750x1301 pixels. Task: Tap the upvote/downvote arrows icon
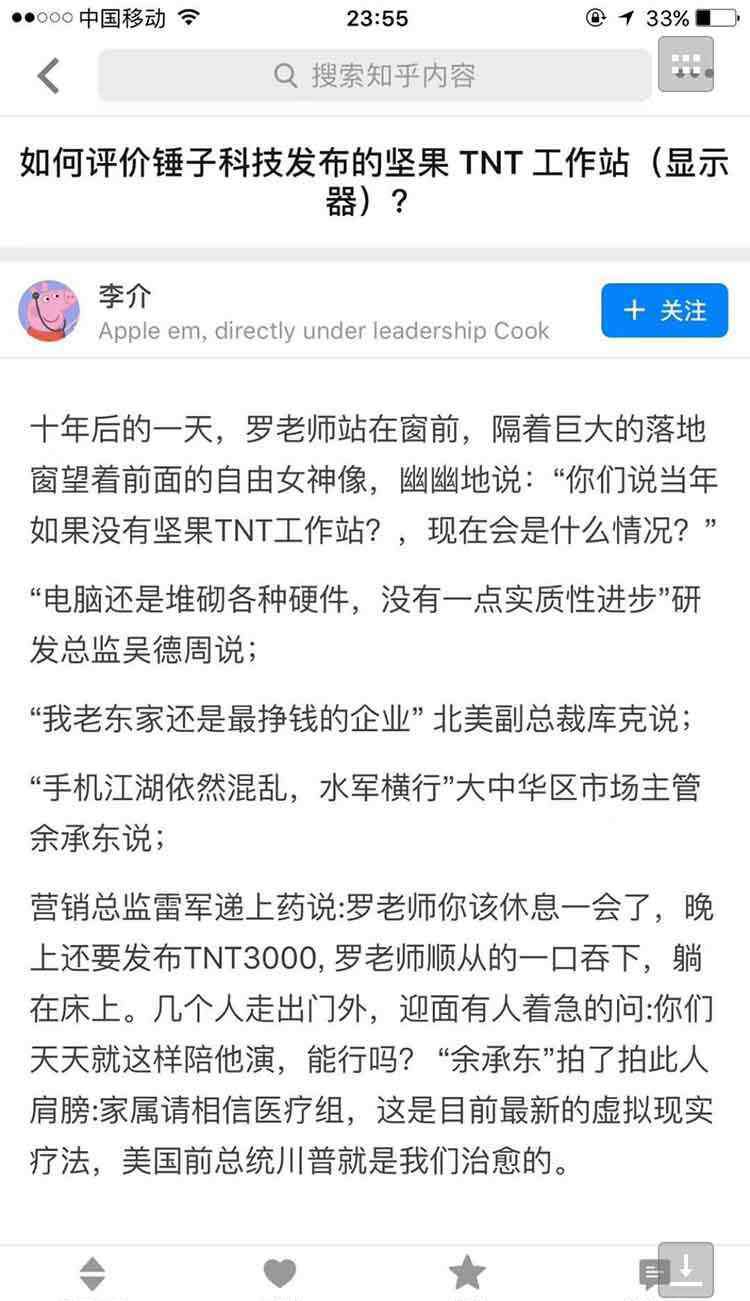tap(93, 1273)
